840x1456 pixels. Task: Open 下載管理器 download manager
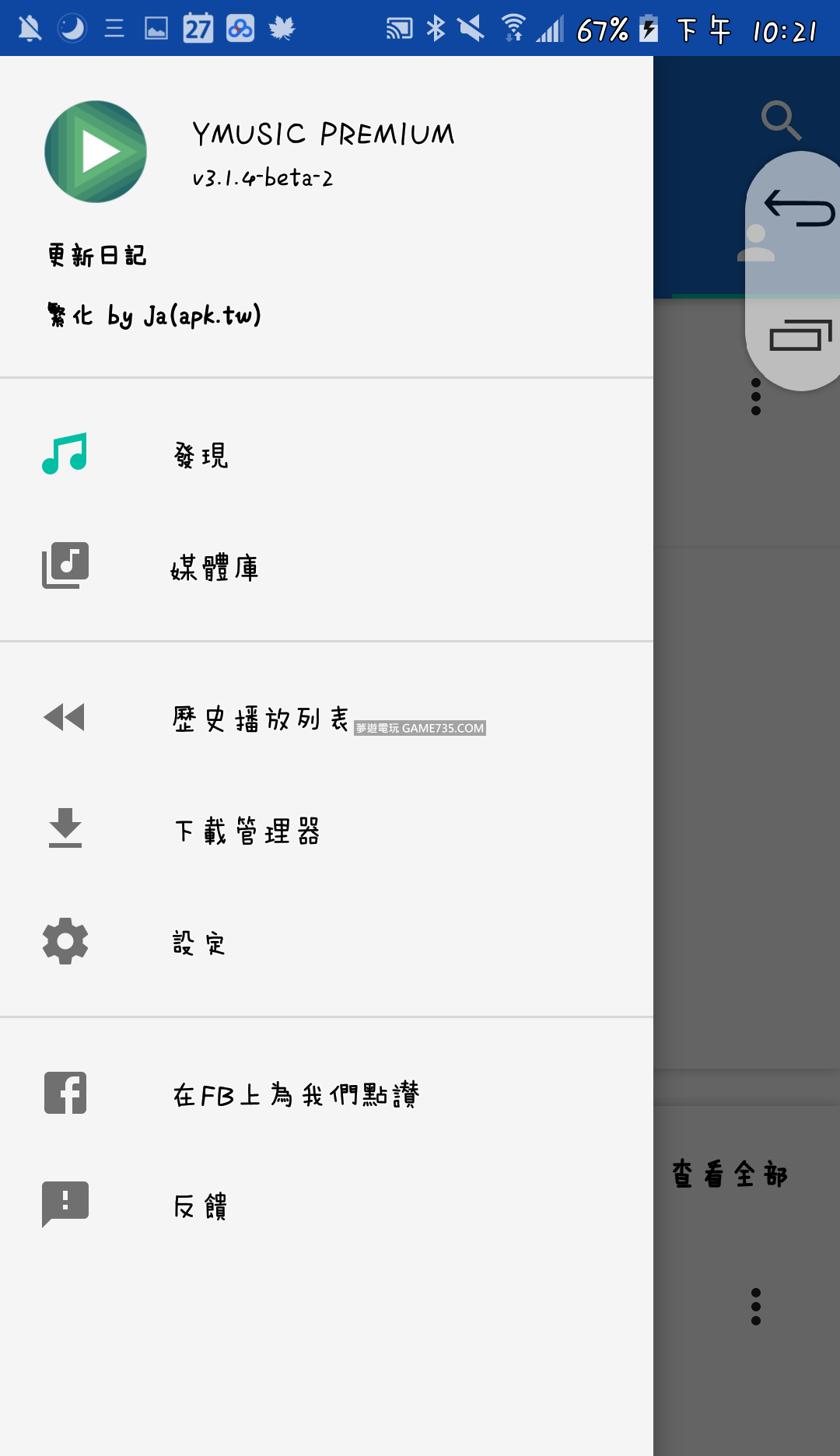(x=247, y=831)
